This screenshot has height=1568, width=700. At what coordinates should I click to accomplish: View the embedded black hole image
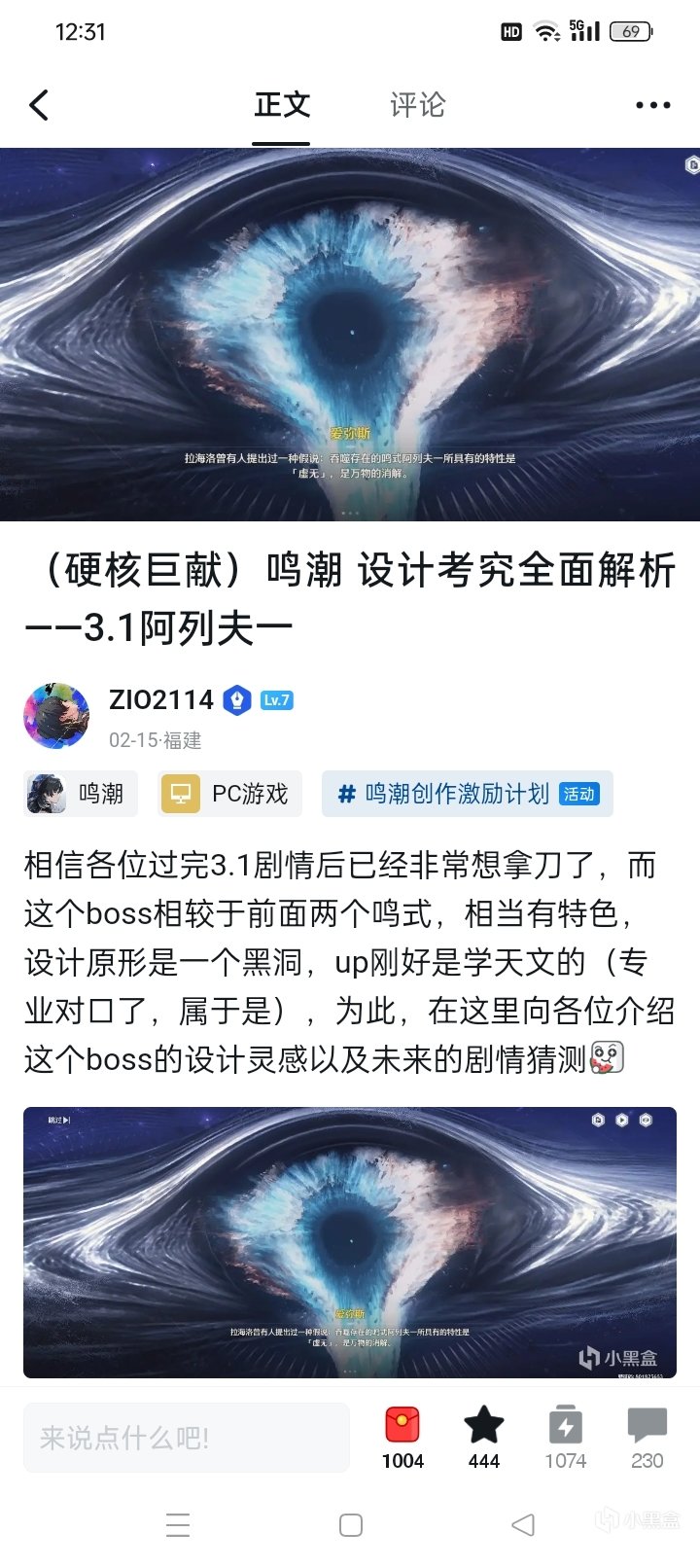(350, 1242)
